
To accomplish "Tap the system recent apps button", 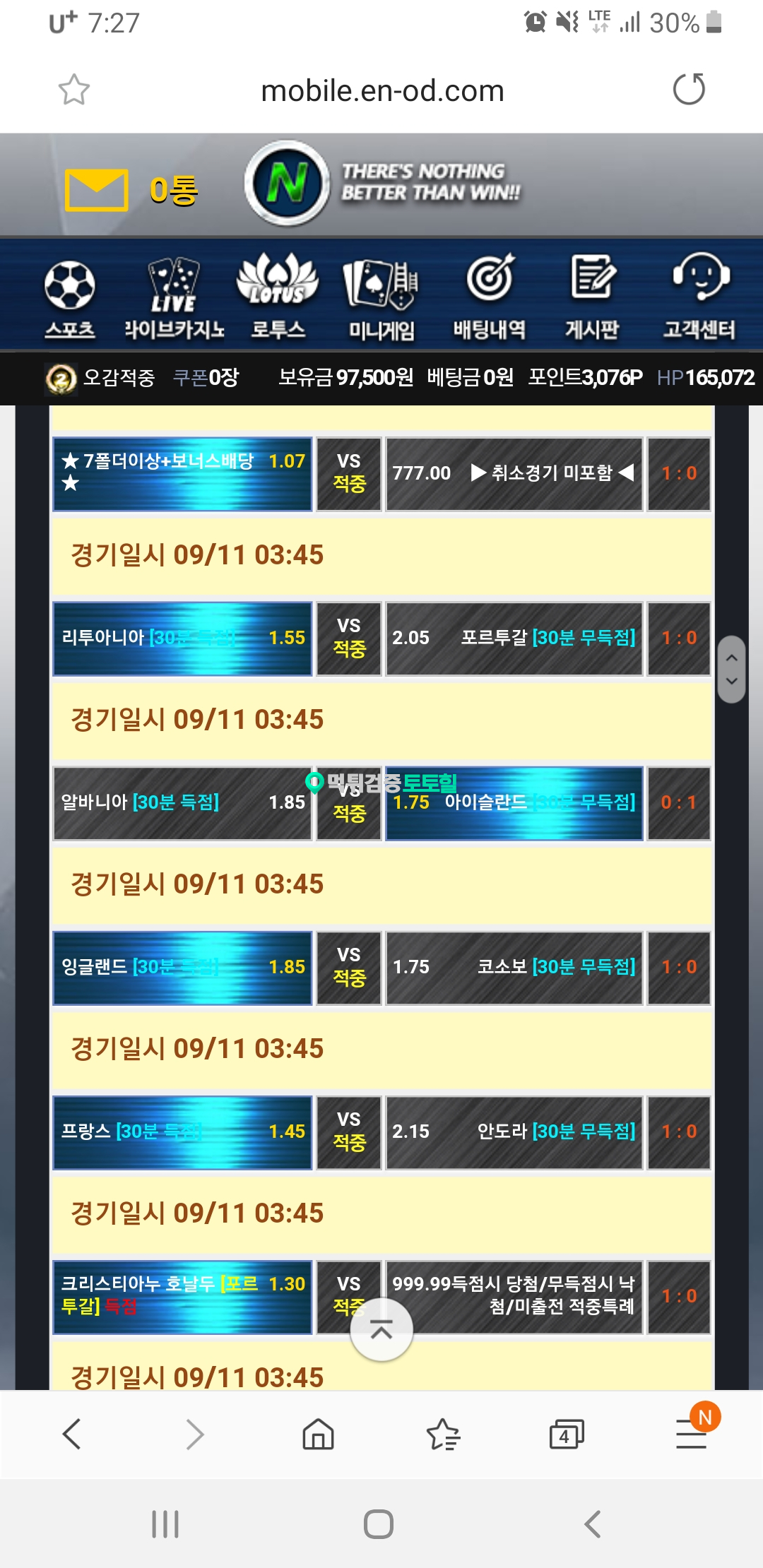I will click(x=165, y=1524).
